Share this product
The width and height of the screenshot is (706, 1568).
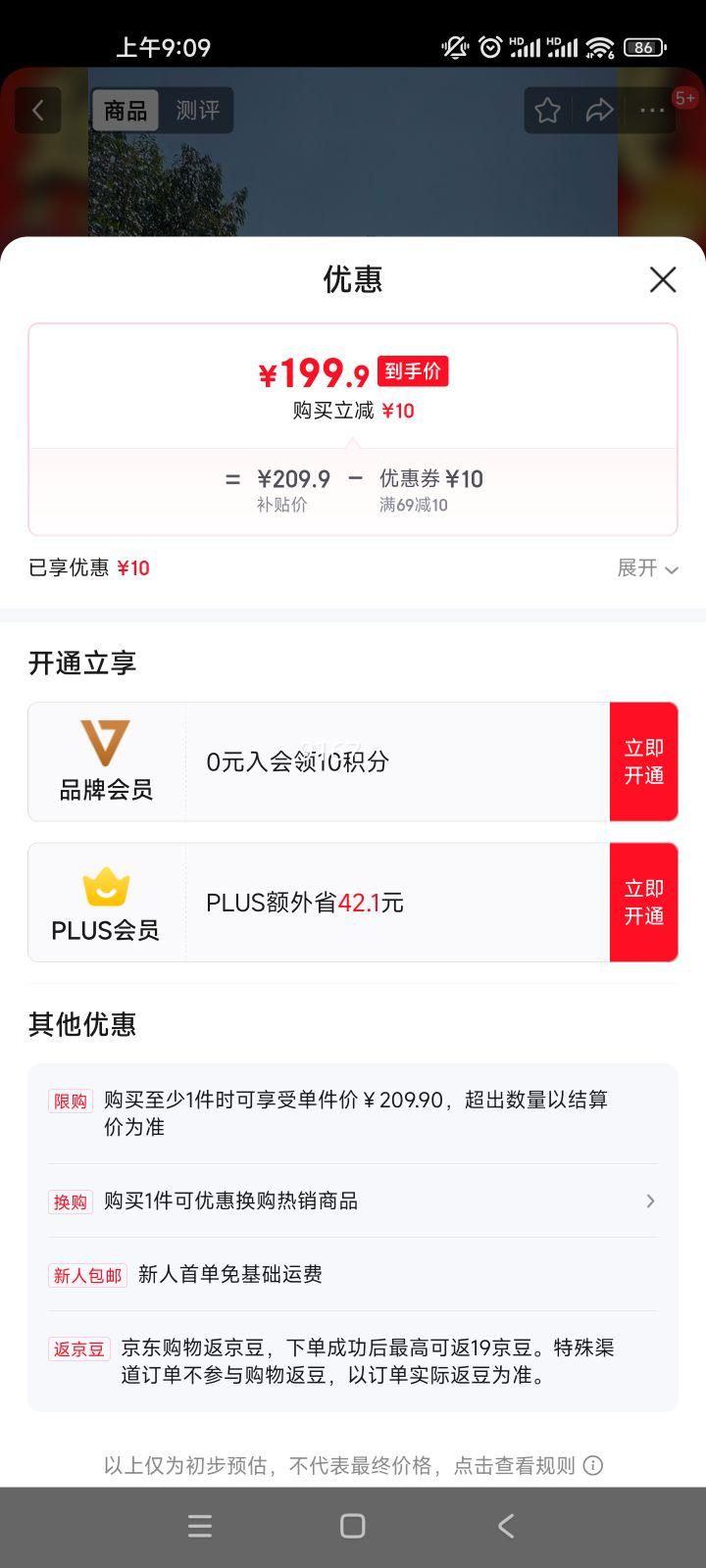(599, 110)
